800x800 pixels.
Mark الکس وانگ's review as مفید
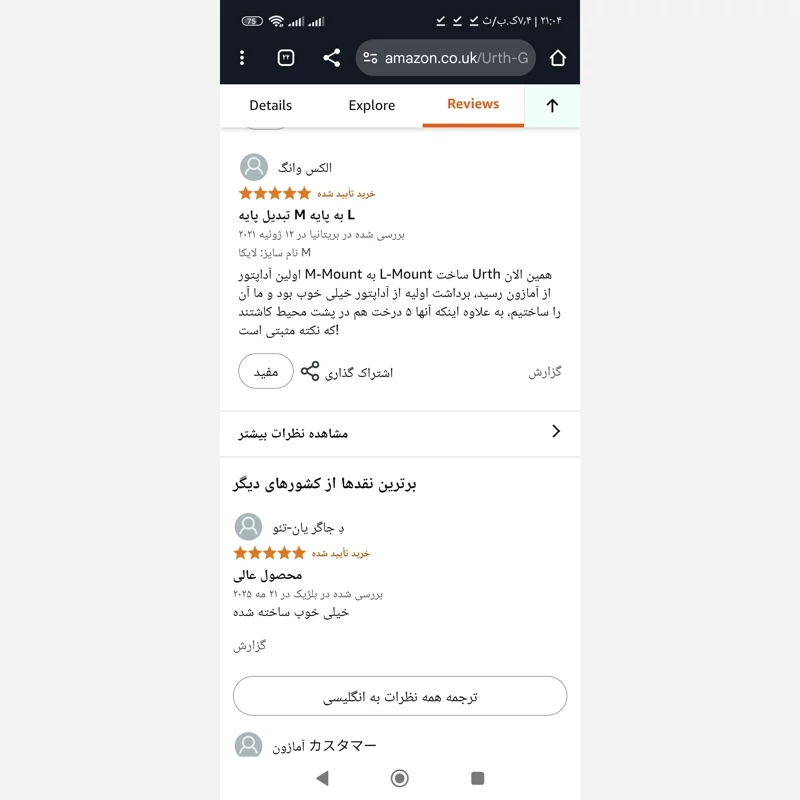tap(265, 372)
